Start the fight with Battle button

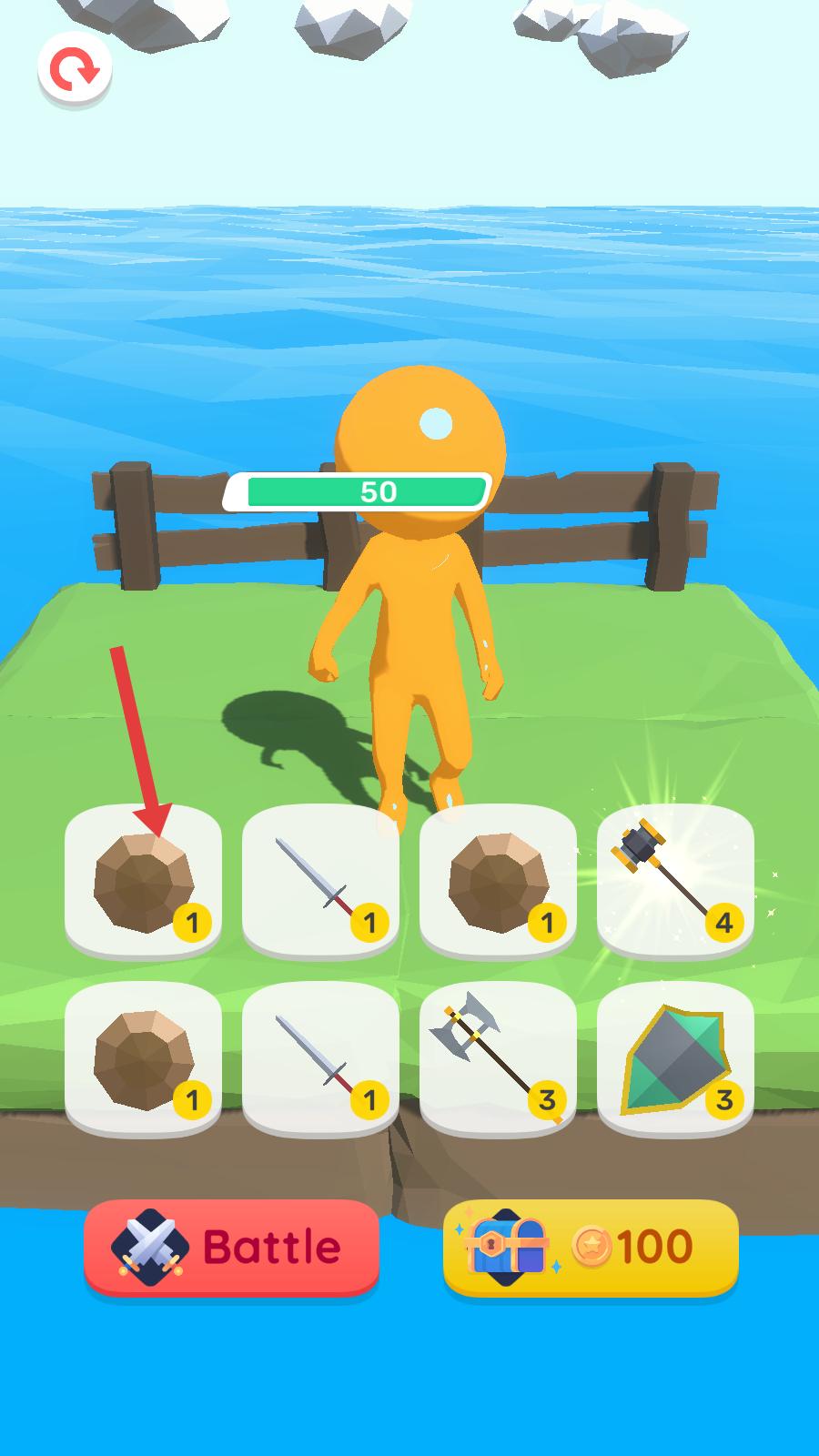[x=231, y=1246]
